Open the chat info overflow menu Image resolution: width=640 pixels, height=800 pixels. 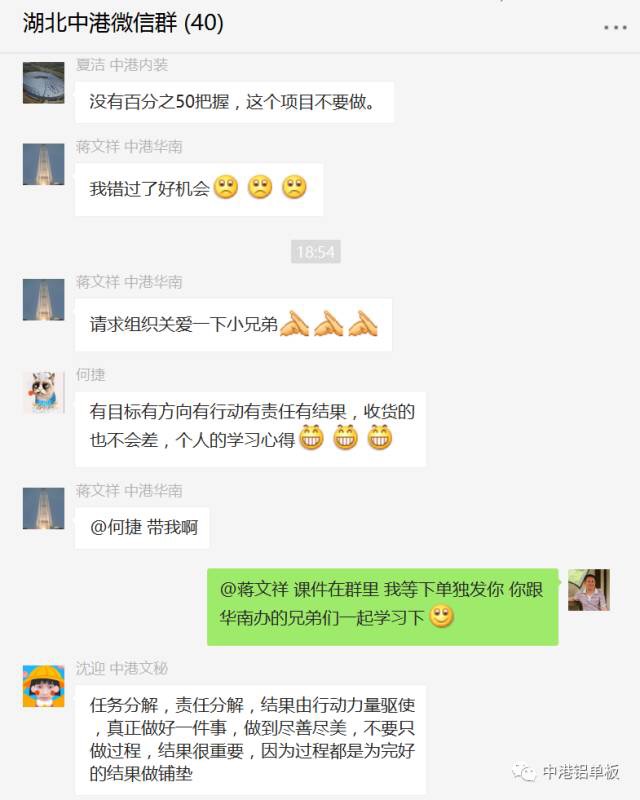click(x=609, y=23)
